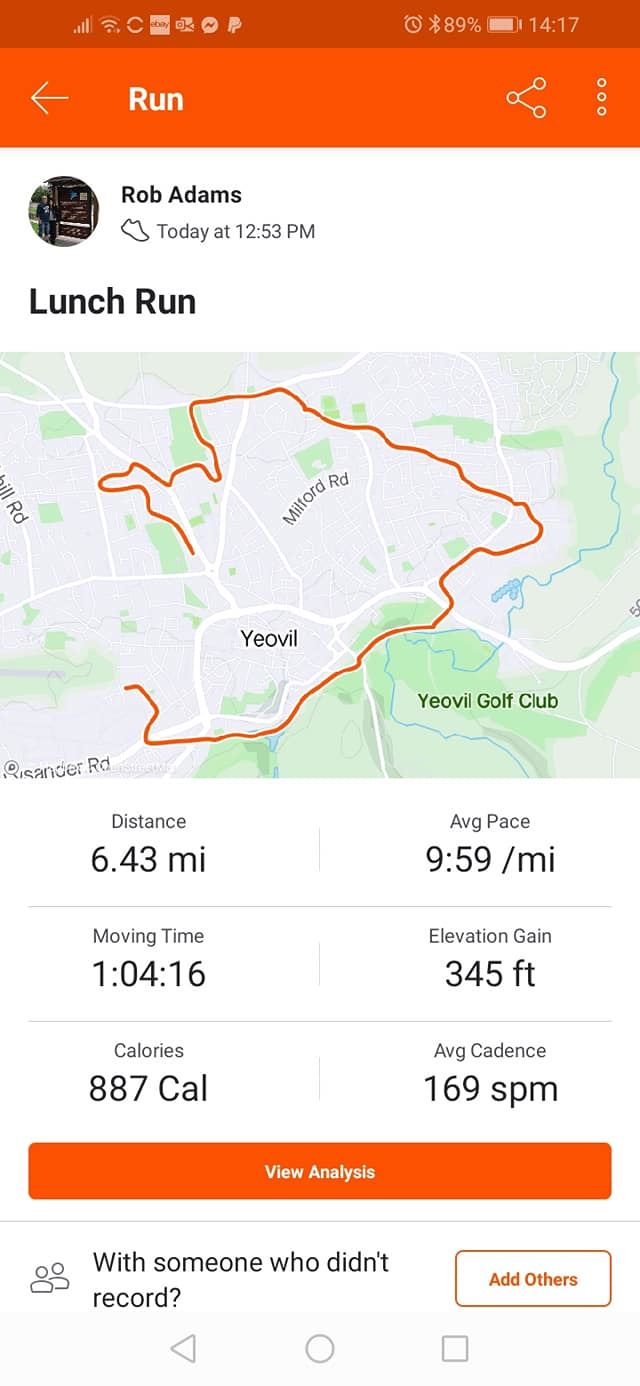Open recent apps via square button
The width and height of the screenshot is (640, 1386).
455,1348
